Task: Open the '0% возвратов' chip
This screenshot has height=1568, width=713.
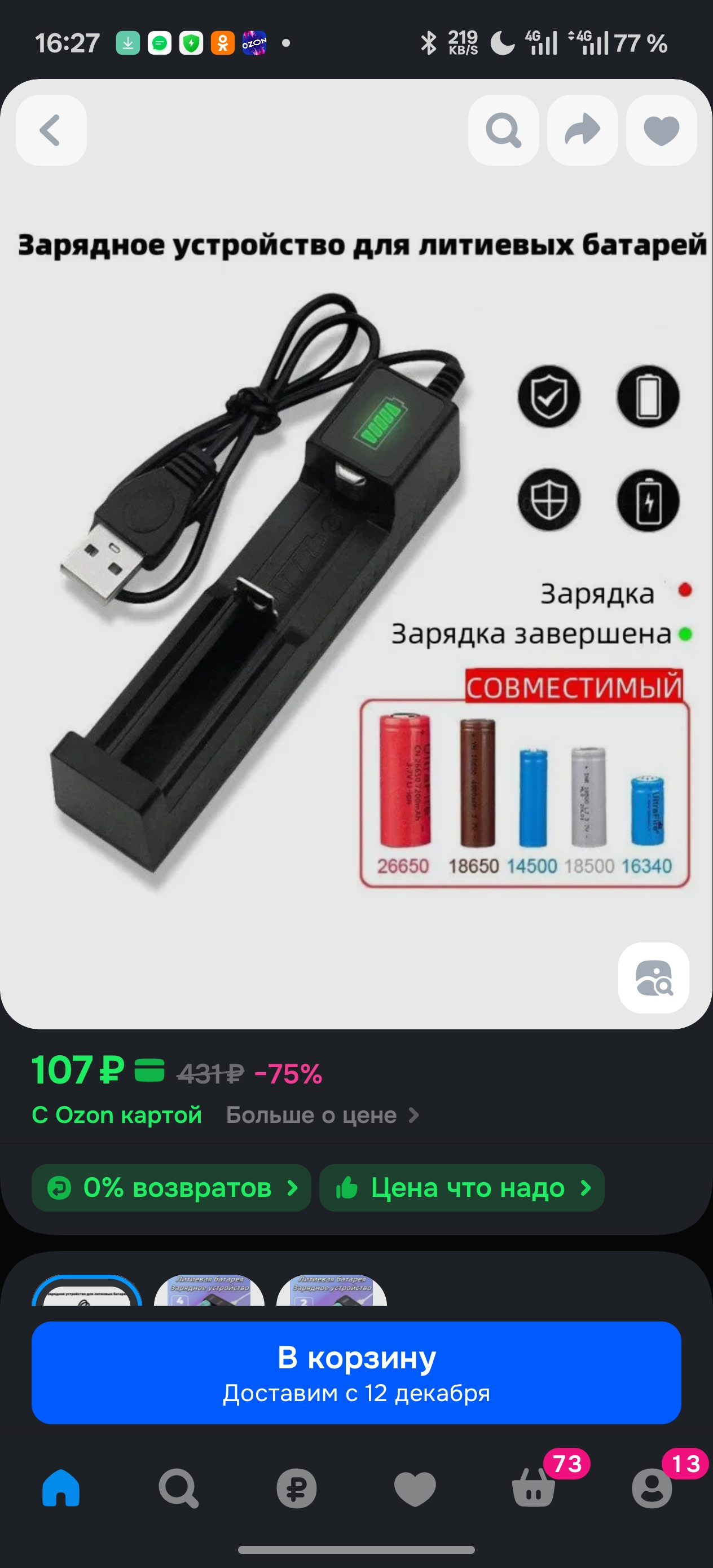Action: pos(171,1188)
